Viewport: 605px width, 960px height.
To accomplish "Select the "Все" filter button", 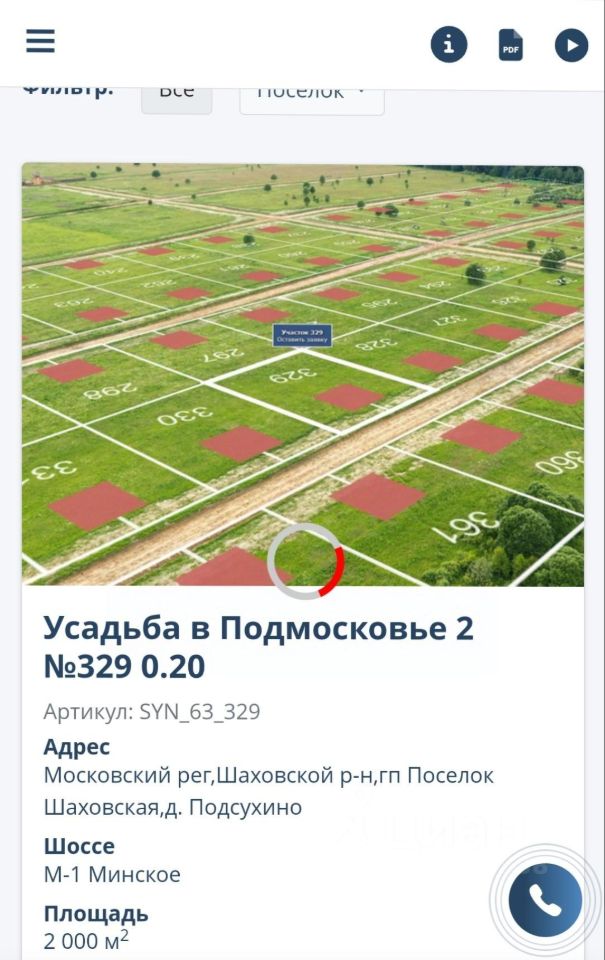I will pos(176,95).
